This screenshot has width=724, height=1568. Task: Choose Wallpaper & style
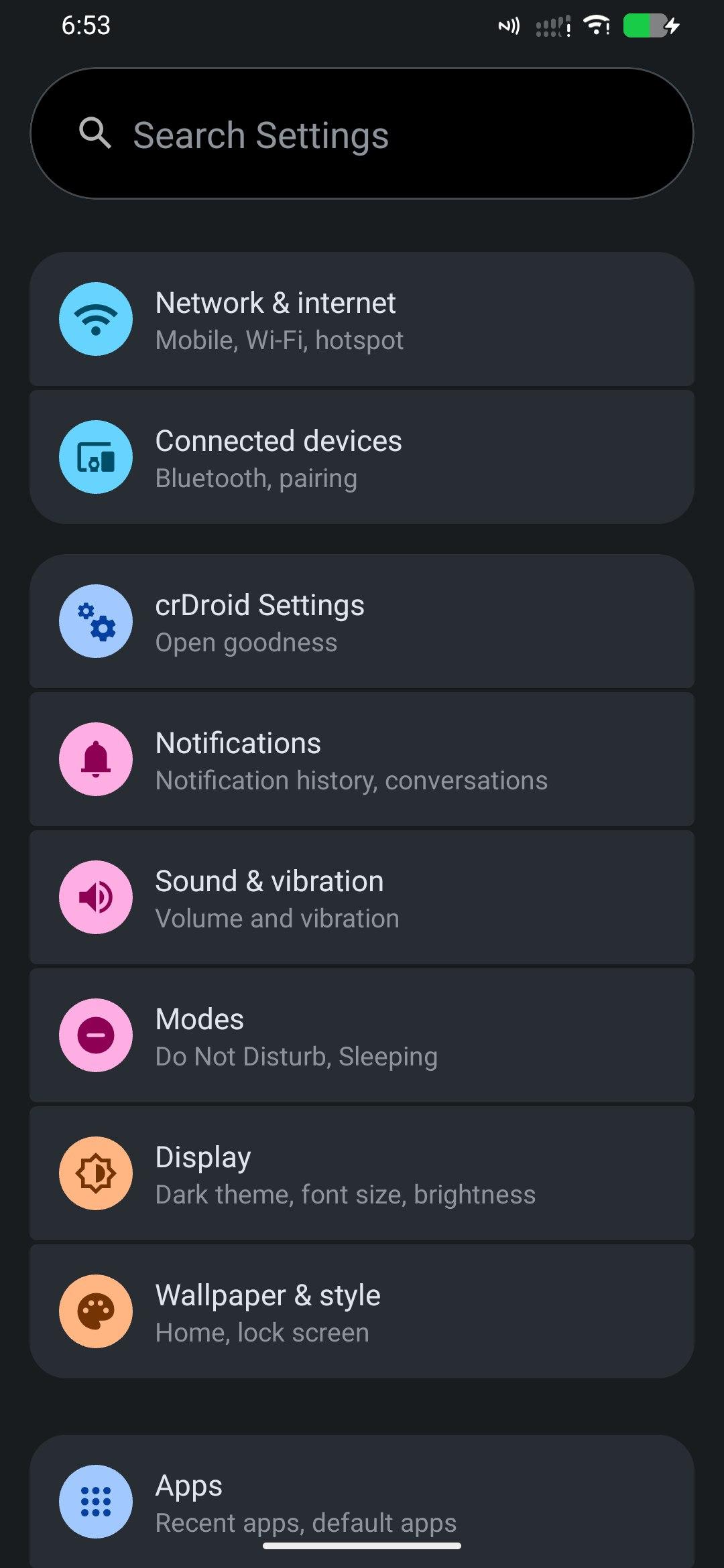tap(362, 1312)
